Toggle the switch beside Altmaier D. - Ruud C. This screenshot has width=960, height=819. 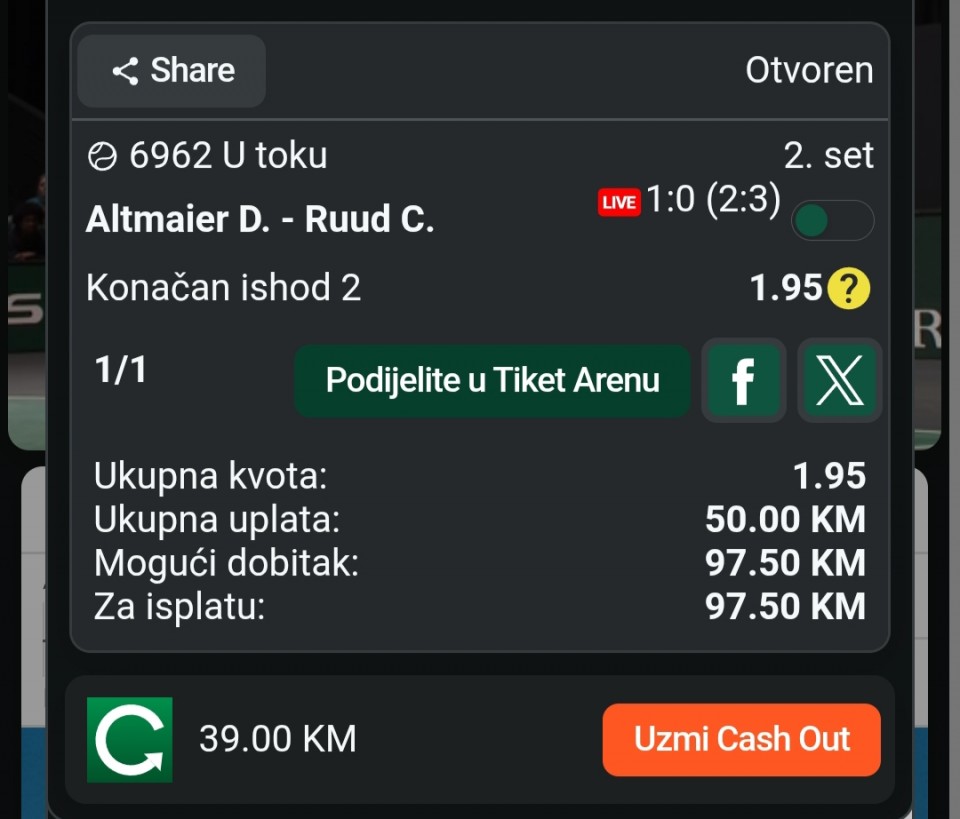[x=832, y=221]
